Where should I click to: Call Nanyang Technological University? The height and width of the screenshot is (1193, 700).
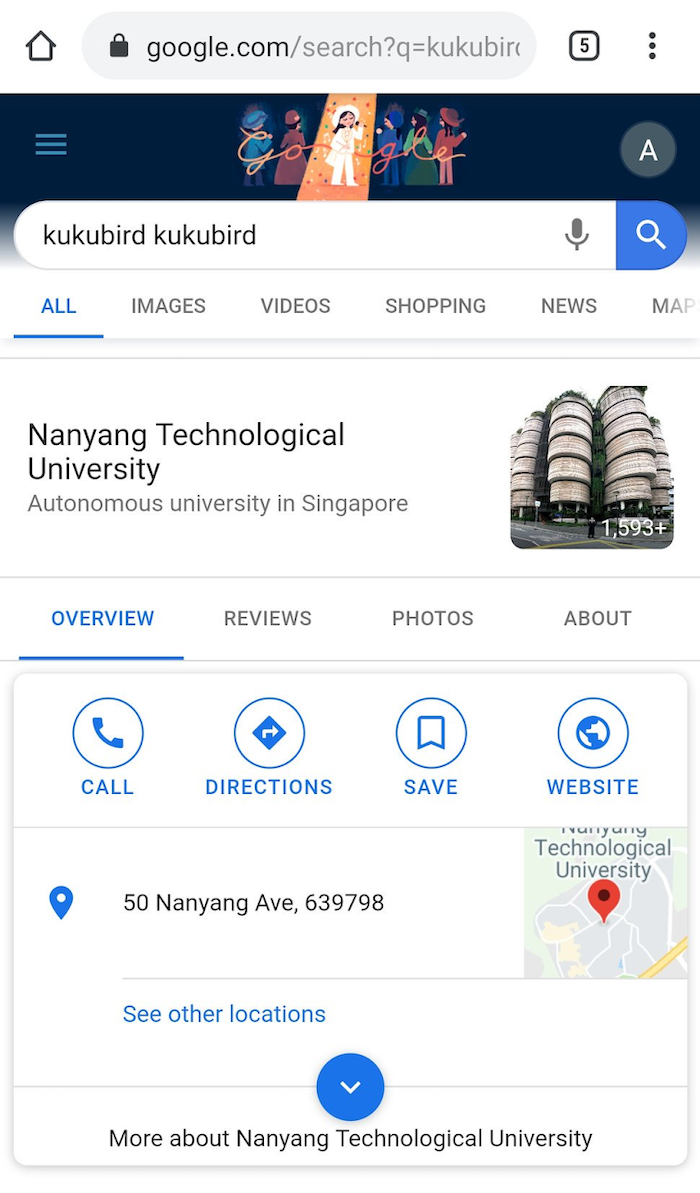(108, 747)
